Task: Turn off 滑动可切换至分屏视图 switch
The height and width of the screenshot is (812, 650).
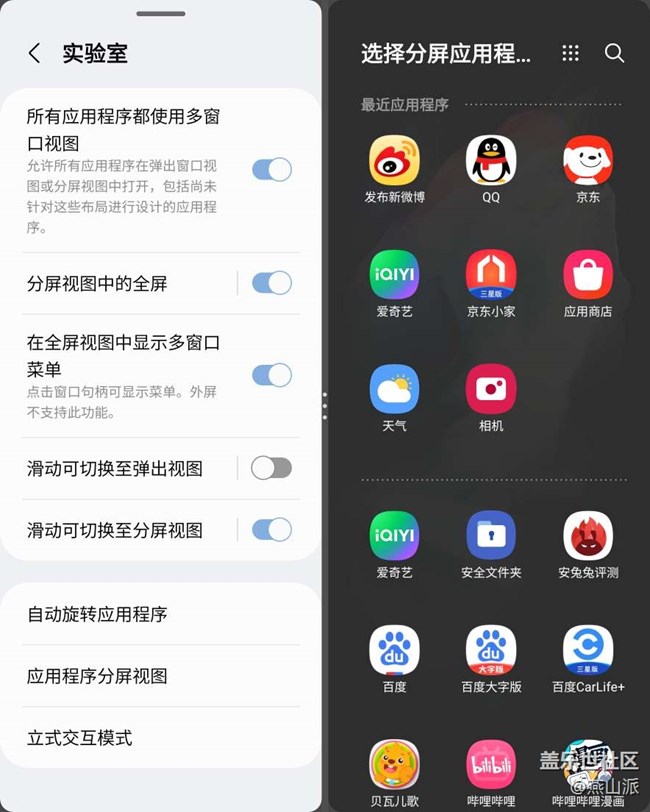Action: click(271, 530)
